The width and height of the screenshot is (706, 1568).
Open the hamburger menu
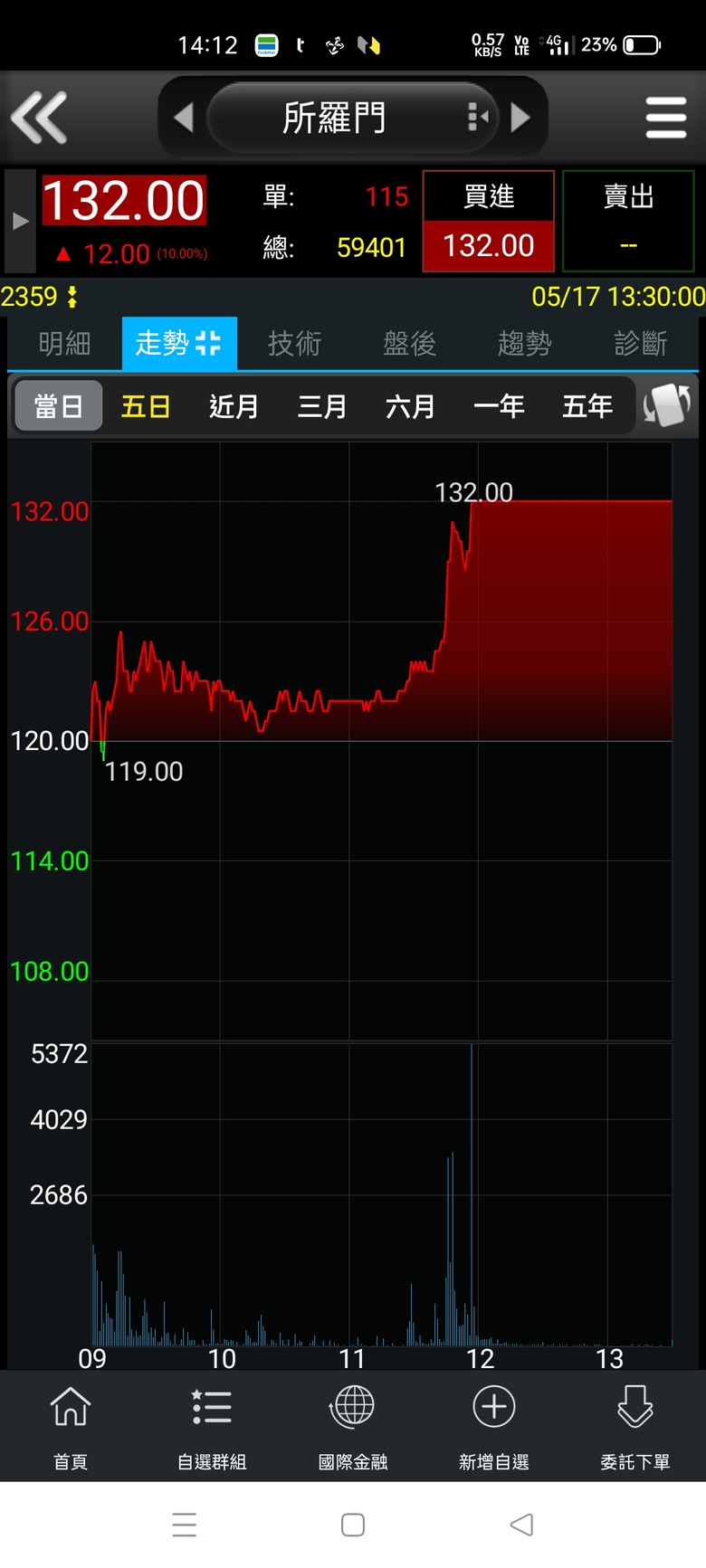(x=666, y=118)
